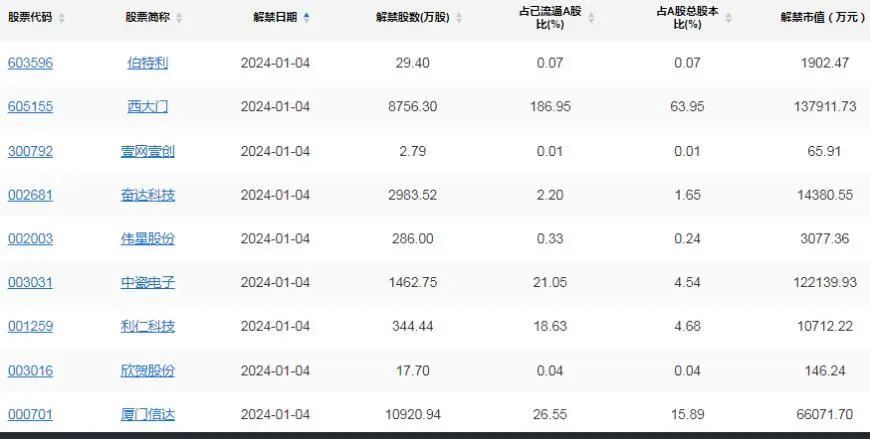Open the 伟星股份 stock name link
This screenshot has height=439, width=870.
[148, 239]
